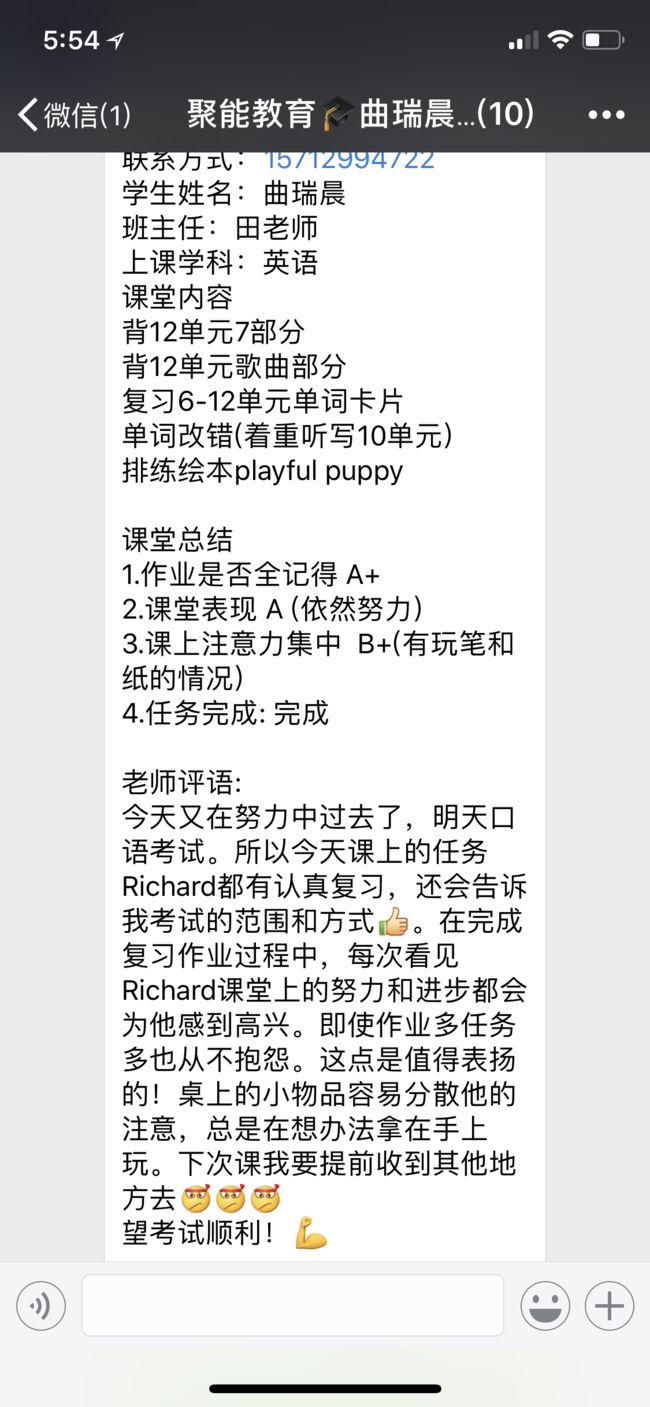Open the emoji sticker panel
Viewport: 650px width, 1407px height.
(545, 1305)
